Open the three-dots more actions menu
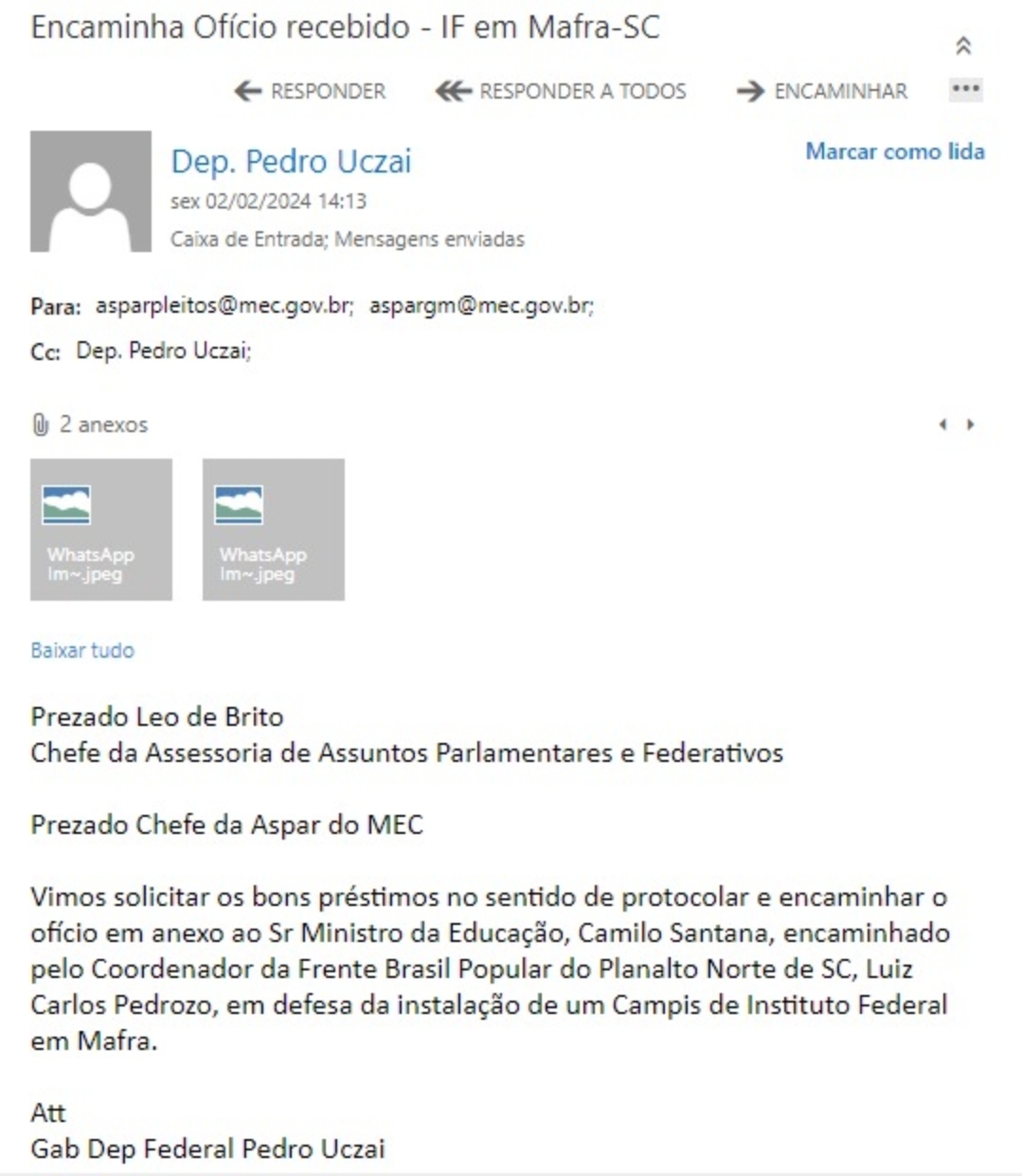 pyautogui.click(x=965, y=89)
